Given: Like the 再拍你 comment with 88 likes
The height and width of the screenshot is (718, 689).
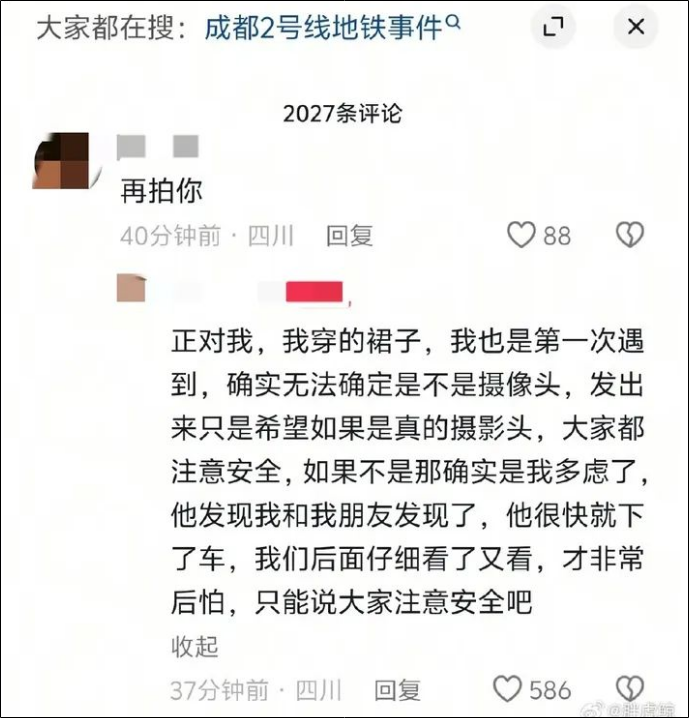Looking at the screenshot, I should (522, 235).
